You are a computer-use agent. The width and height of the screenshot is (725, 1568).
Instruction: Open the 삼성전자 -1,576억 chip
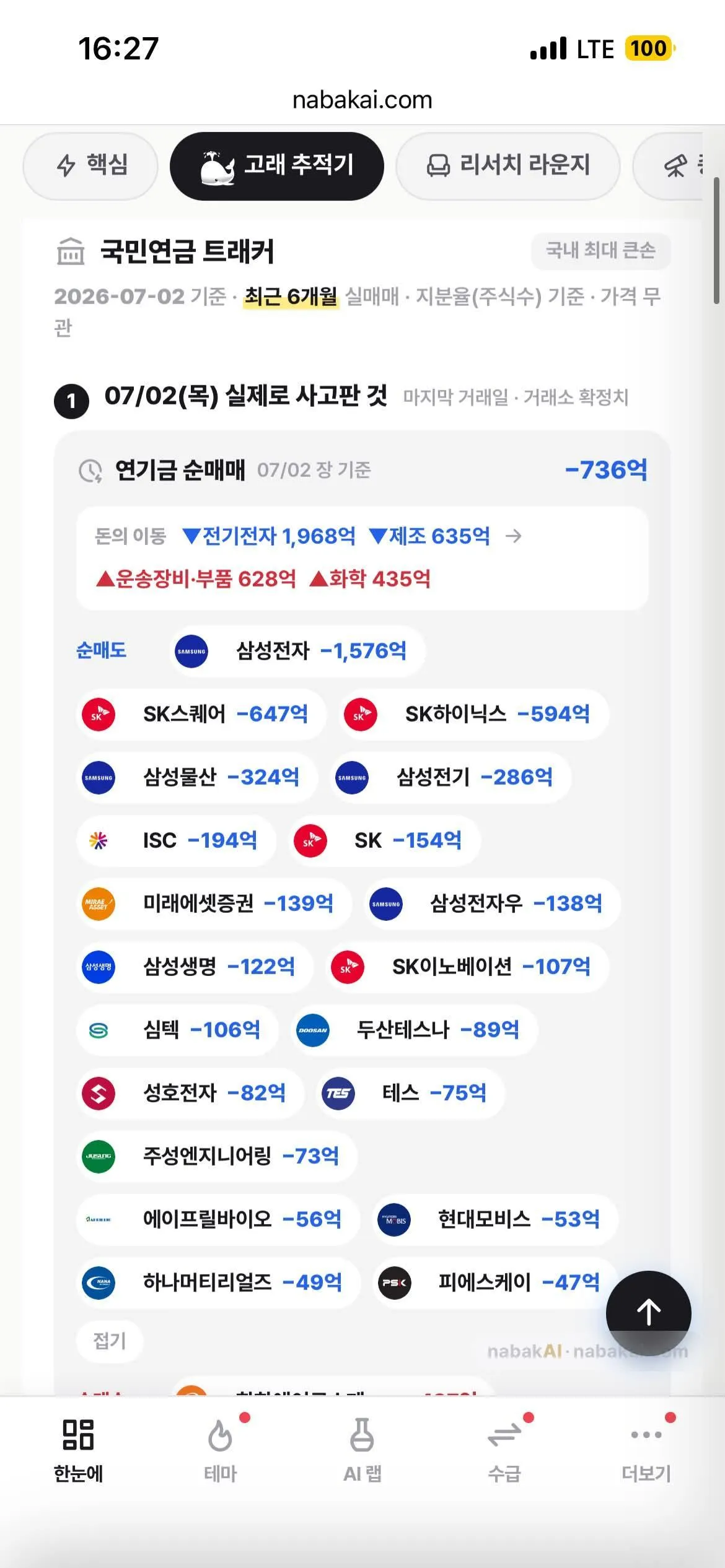297,651
